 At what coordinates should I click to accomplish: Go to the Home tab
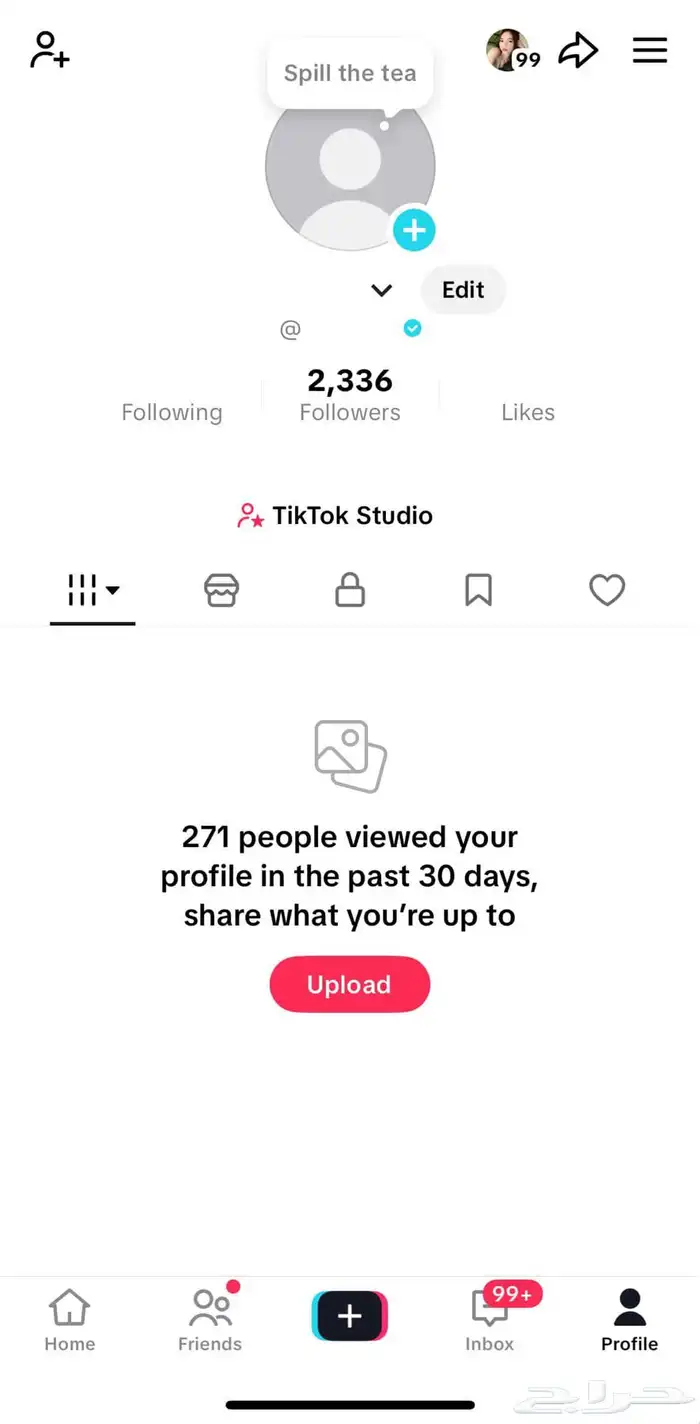coord(70,1320)
